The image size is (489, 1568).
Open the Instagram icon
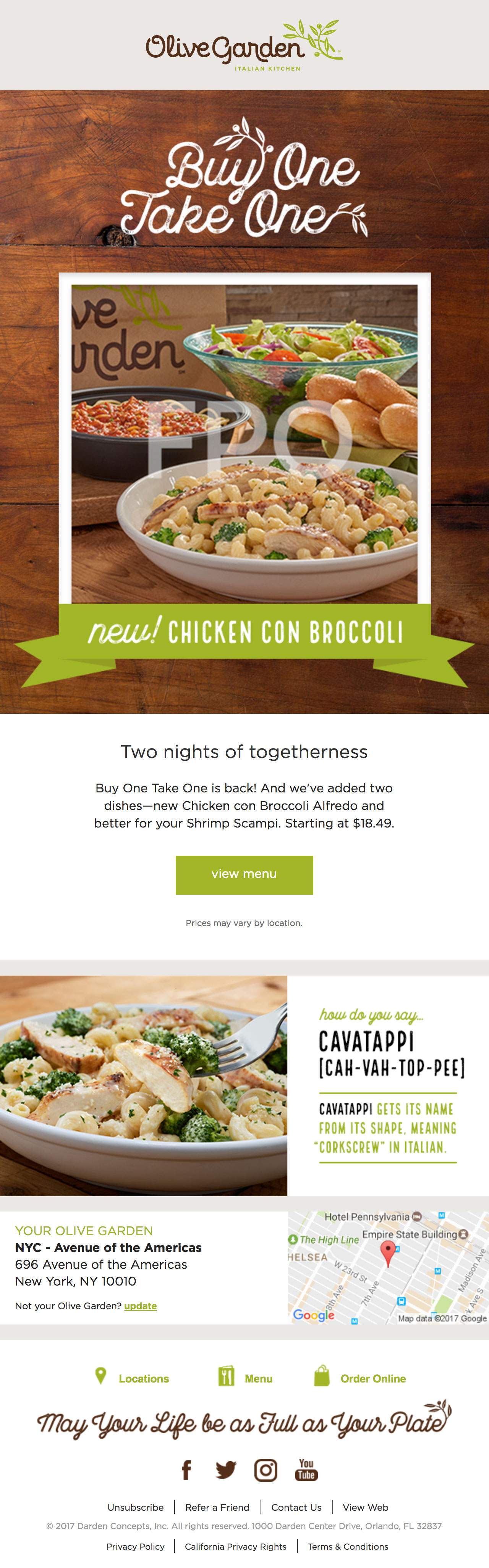click(266, 1470)
